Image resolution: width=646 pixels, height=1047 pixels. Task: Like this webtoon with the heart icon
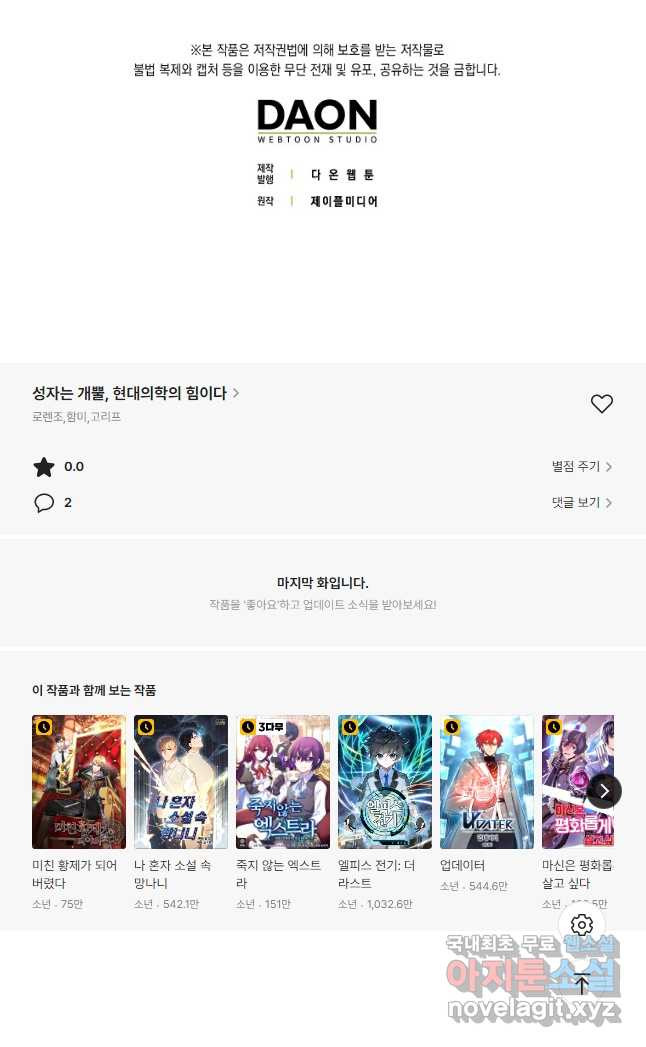click(x=601, y=404)
